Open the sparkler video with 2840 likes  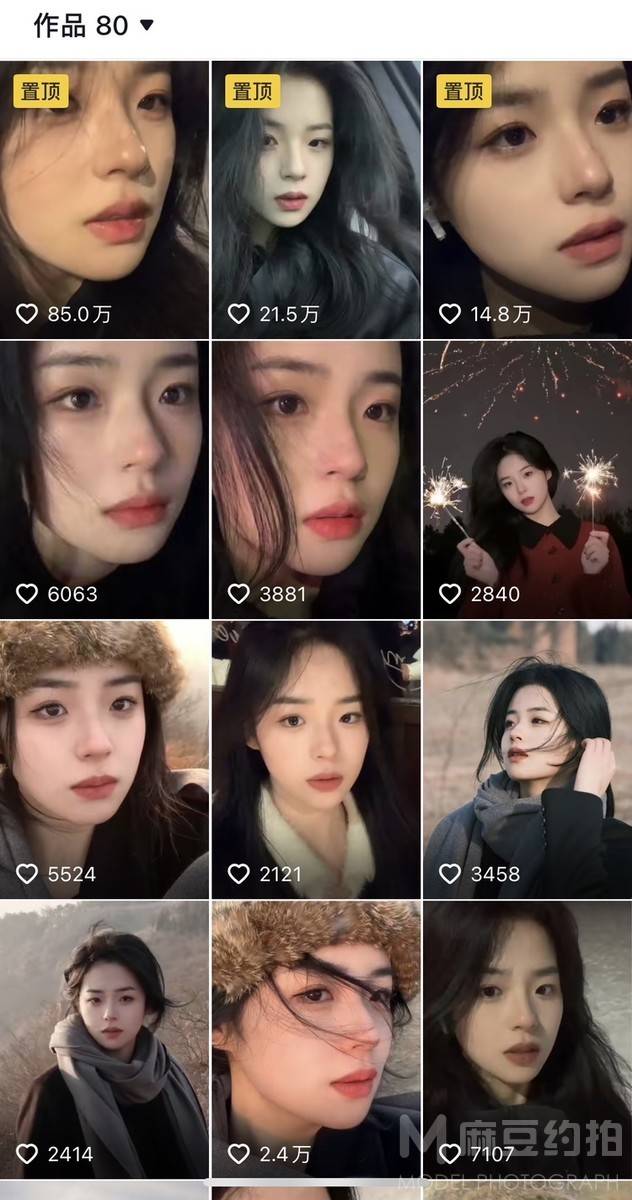pos(527,480)
